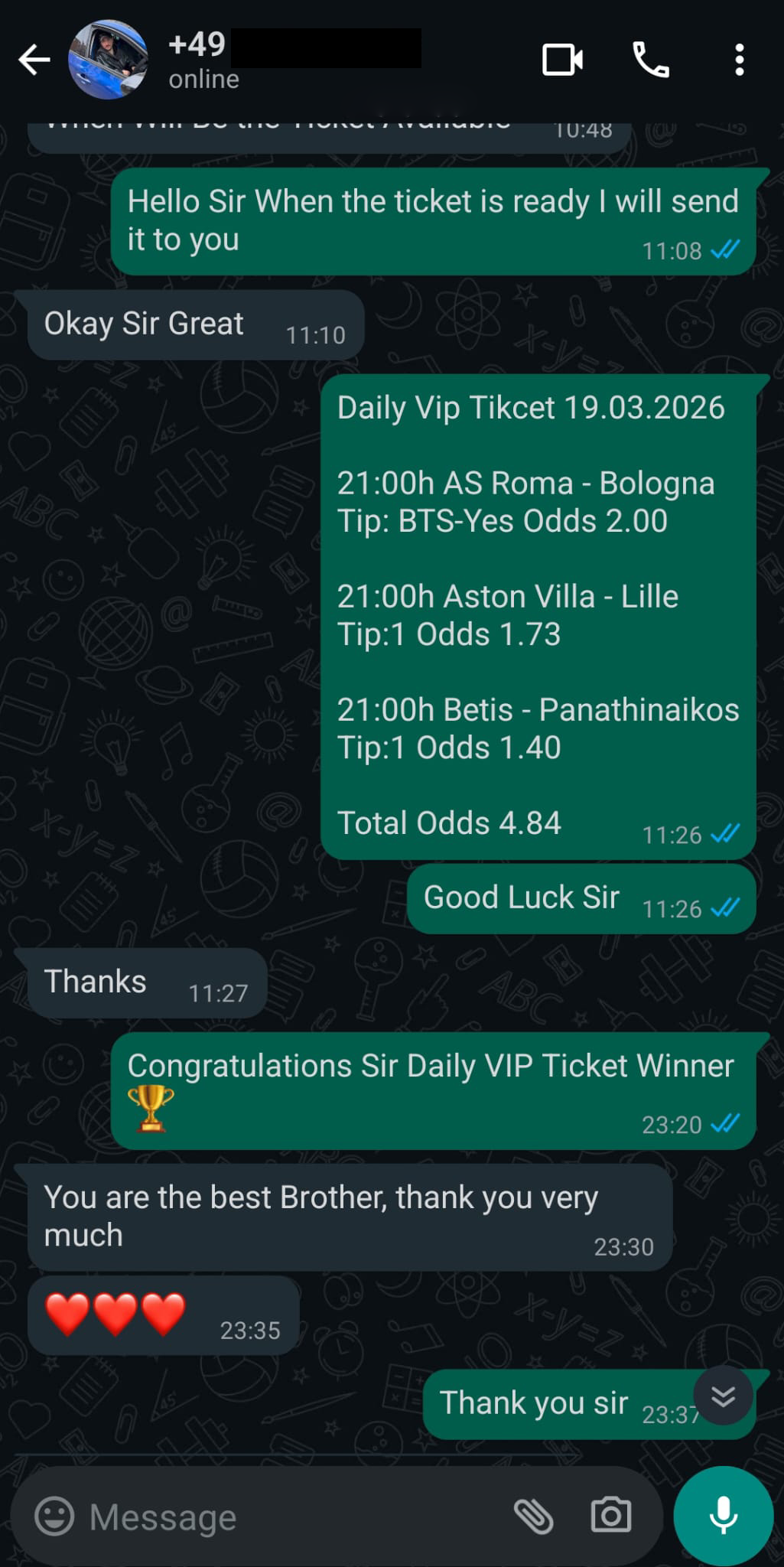Open the contact's profile picture
This screenshot has width=784, height=1567.
click(x=108, y=60)
